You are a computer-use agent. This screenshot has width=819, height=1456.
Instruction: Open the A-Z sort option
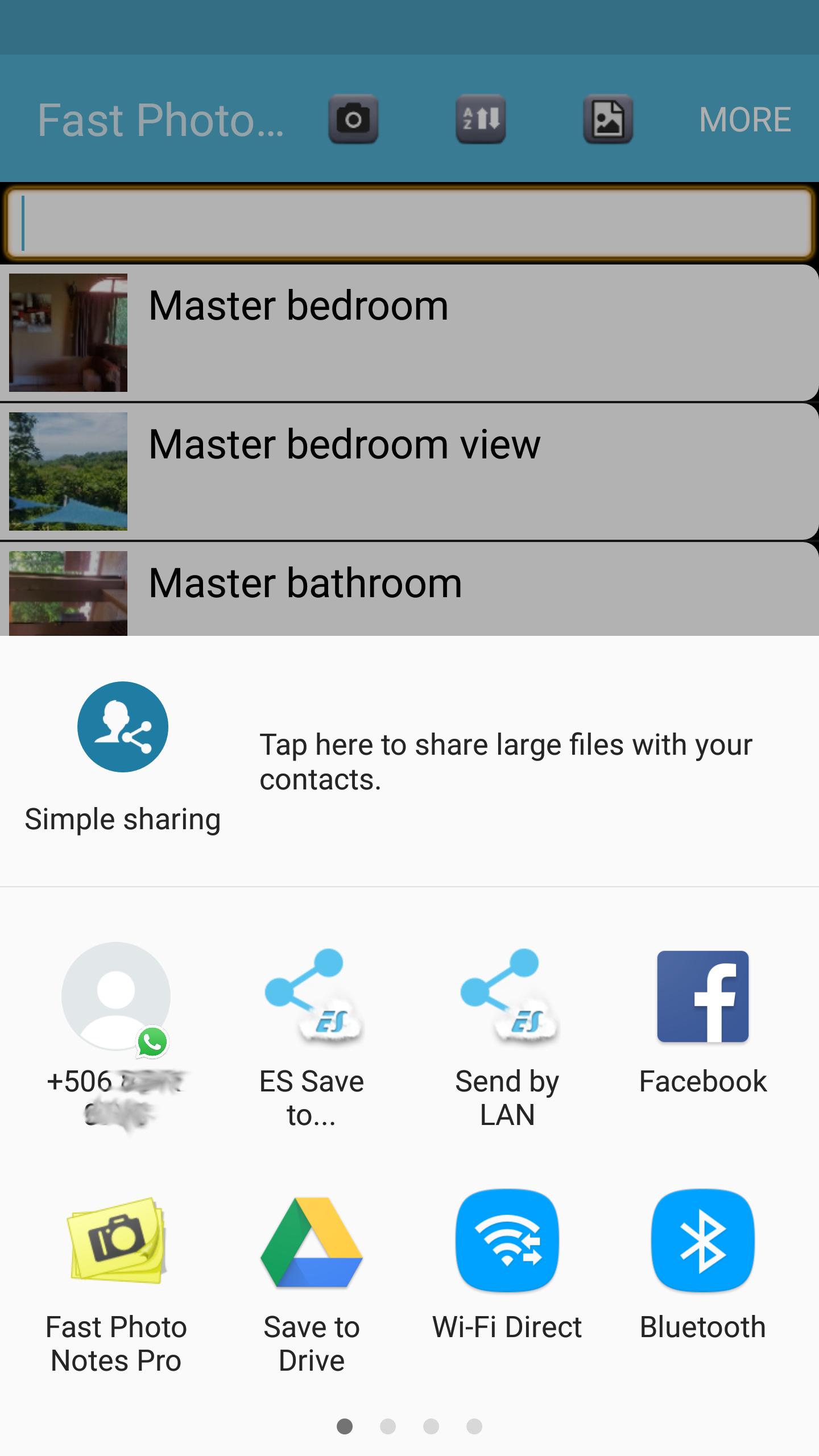(x=481, y=119)
